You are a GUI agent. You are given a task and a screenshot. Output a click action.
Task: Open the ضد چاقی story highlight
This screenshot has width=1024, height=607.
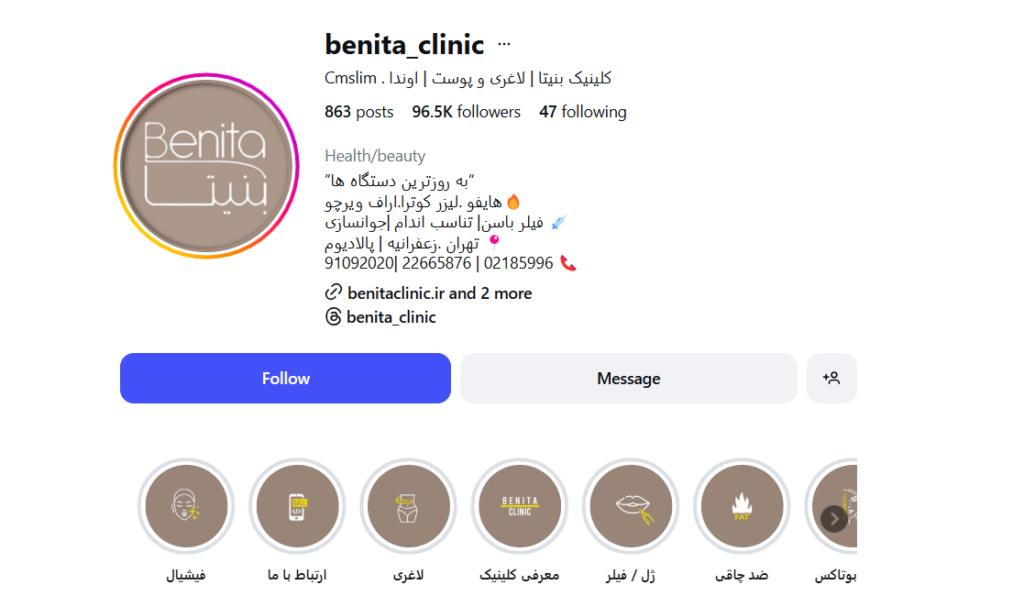(742, 506)
